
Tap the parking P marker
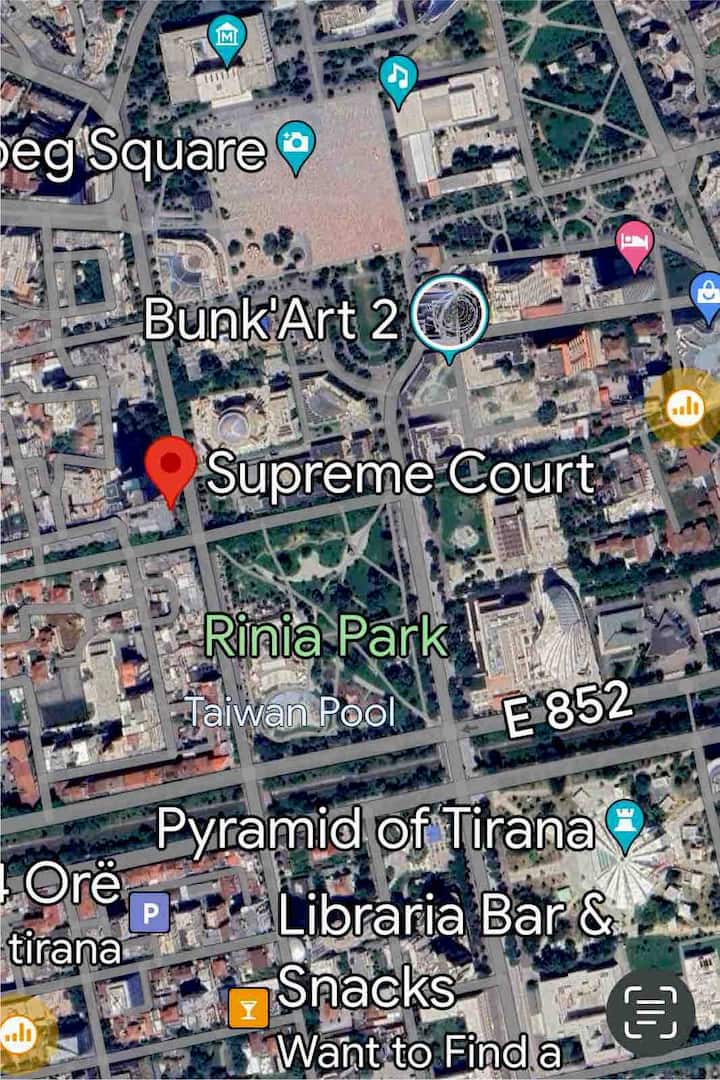coord(151,911)
